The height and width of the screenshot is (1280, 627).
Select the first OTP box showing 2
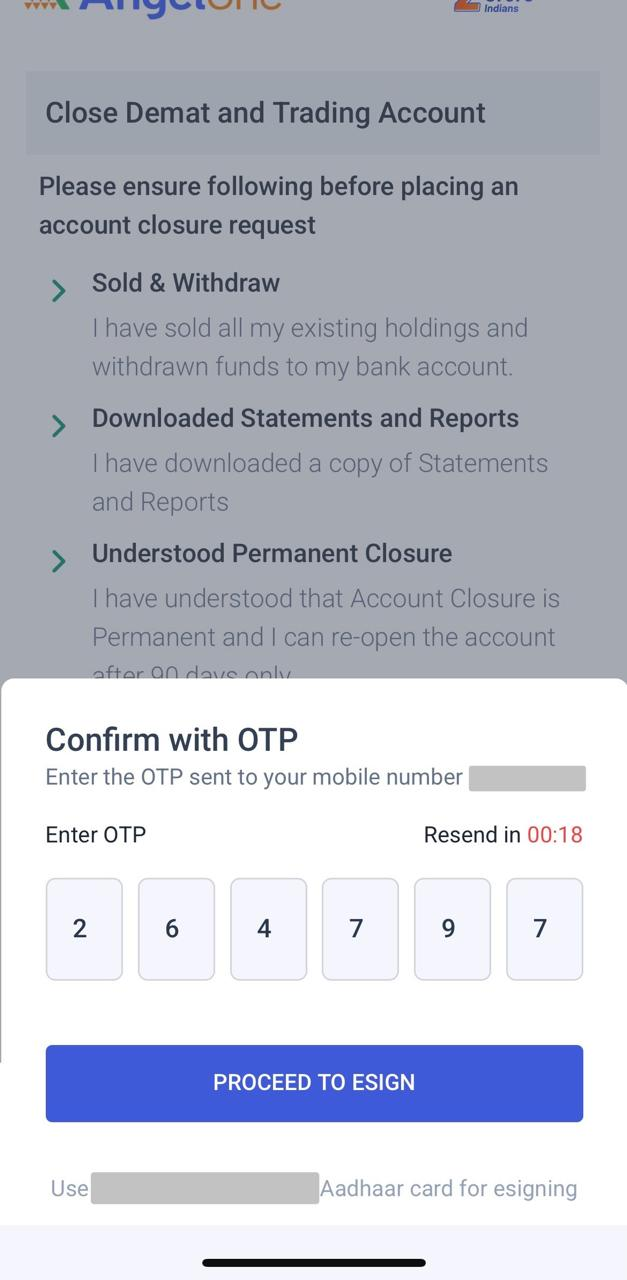(84, 929)
